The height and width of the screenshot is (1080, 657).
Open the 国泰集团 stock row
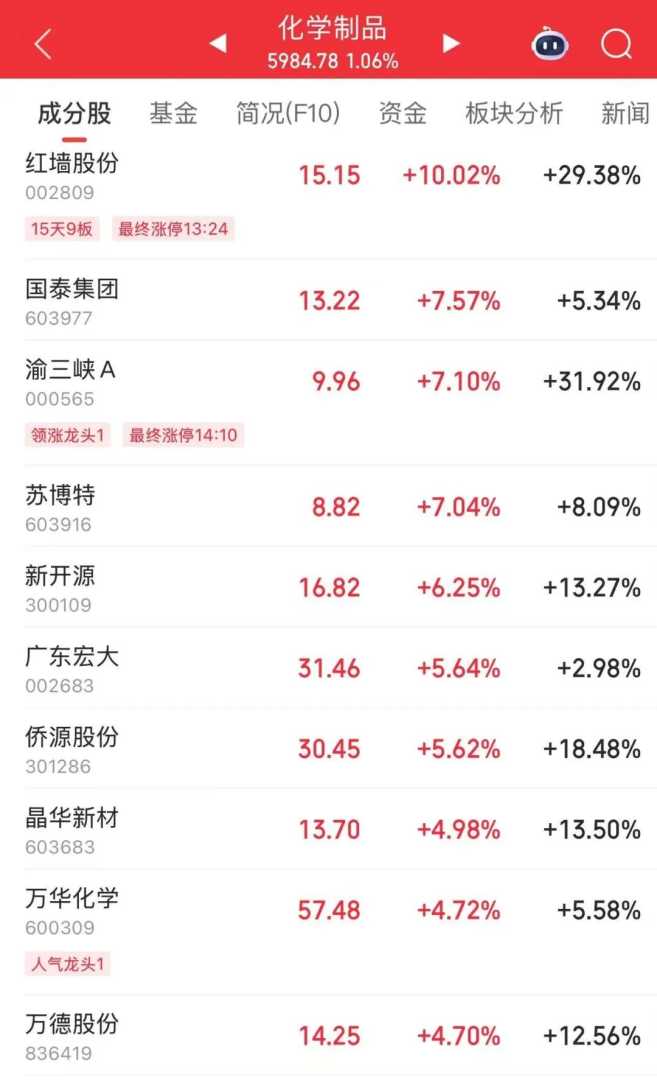[x=328, y=300]
